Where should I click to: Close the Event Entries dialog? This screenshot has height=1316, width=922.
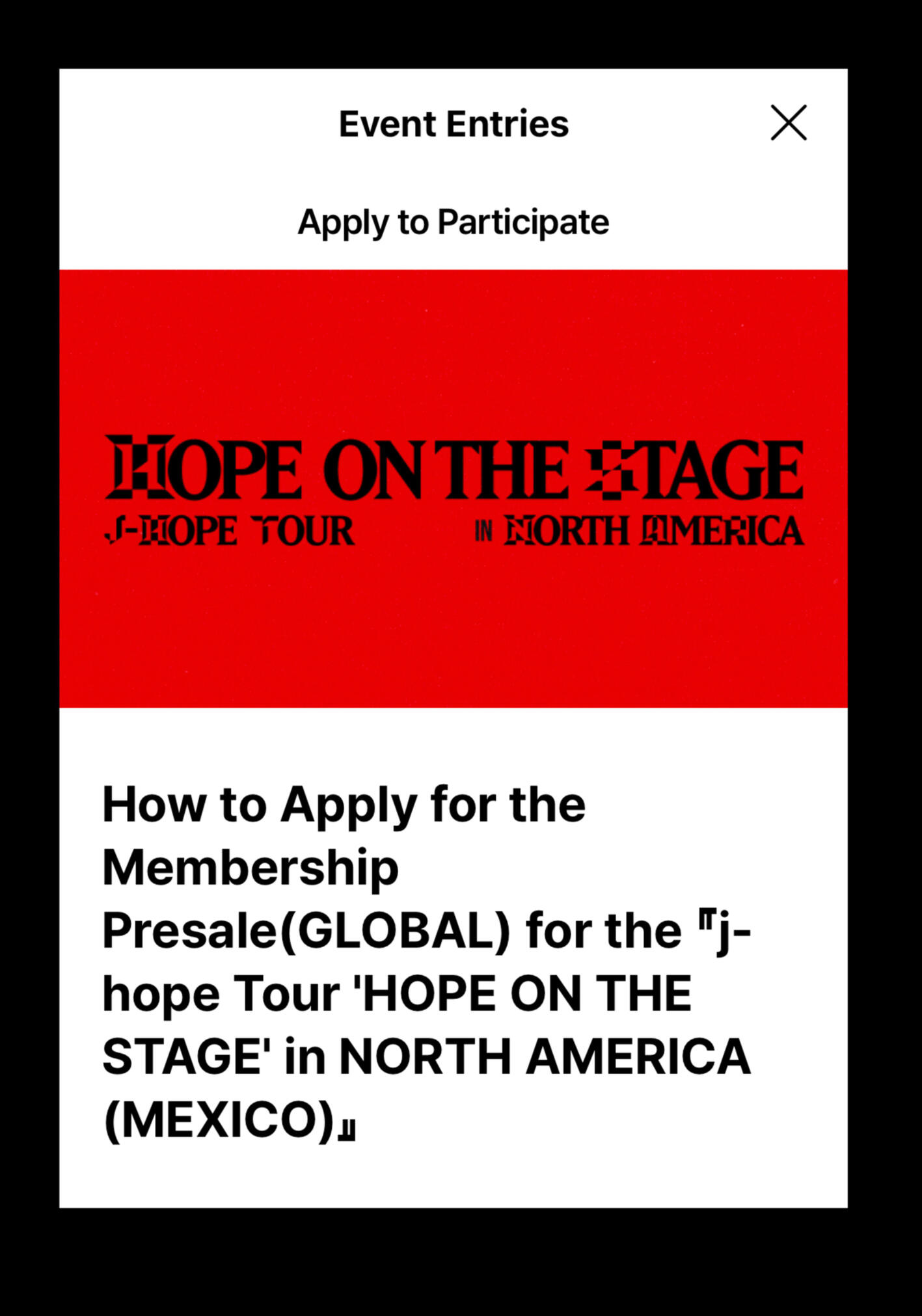(788, 122)
